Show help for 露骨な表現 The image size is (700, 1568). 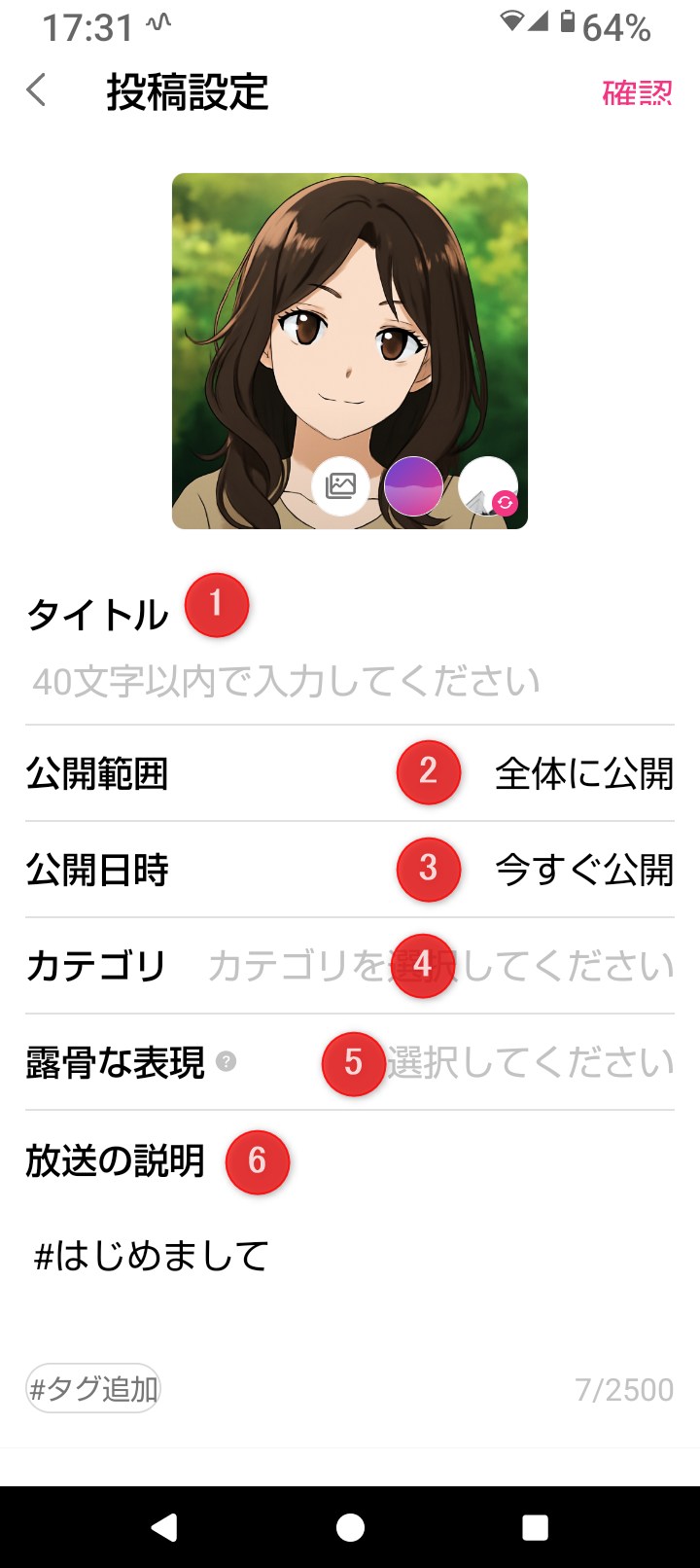pos(227,1061)
